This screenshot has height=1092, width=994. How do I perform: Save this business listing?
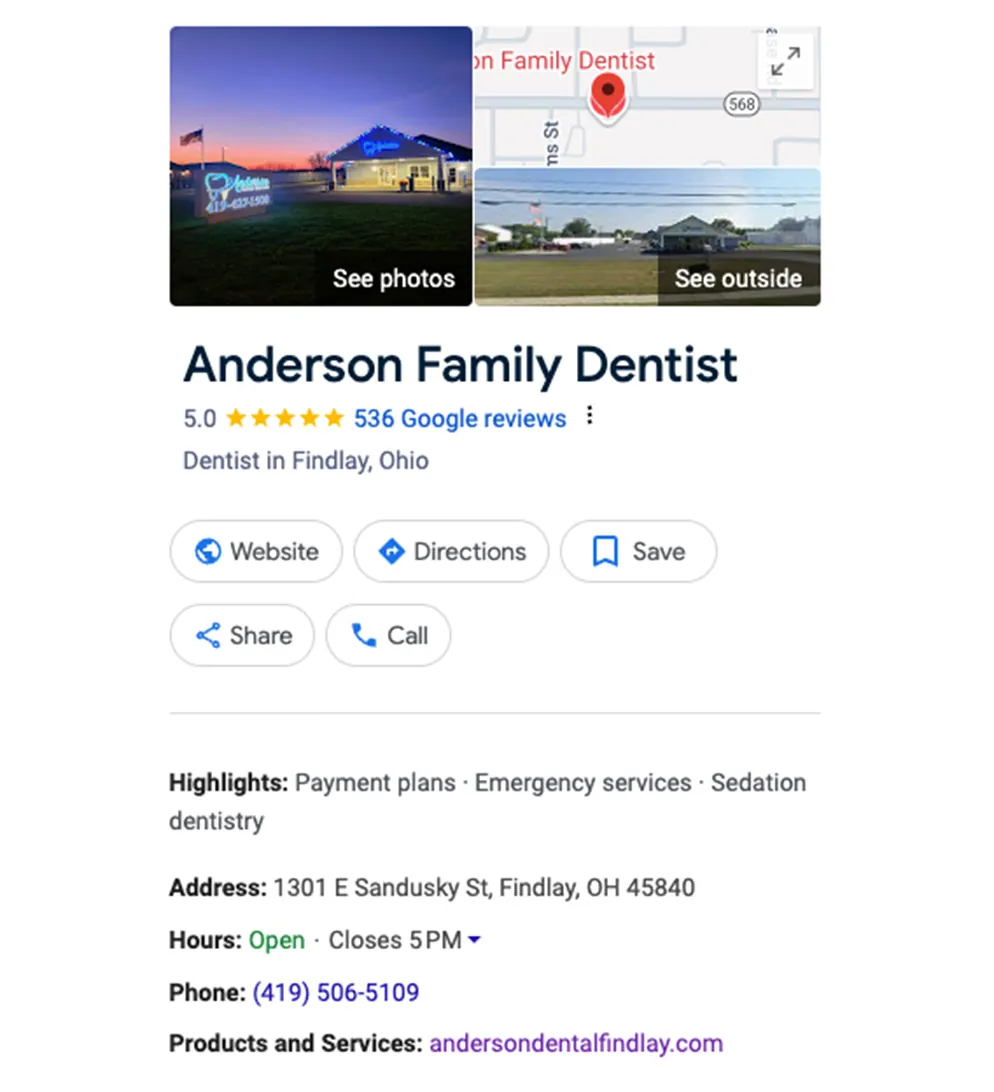[638, 551]
